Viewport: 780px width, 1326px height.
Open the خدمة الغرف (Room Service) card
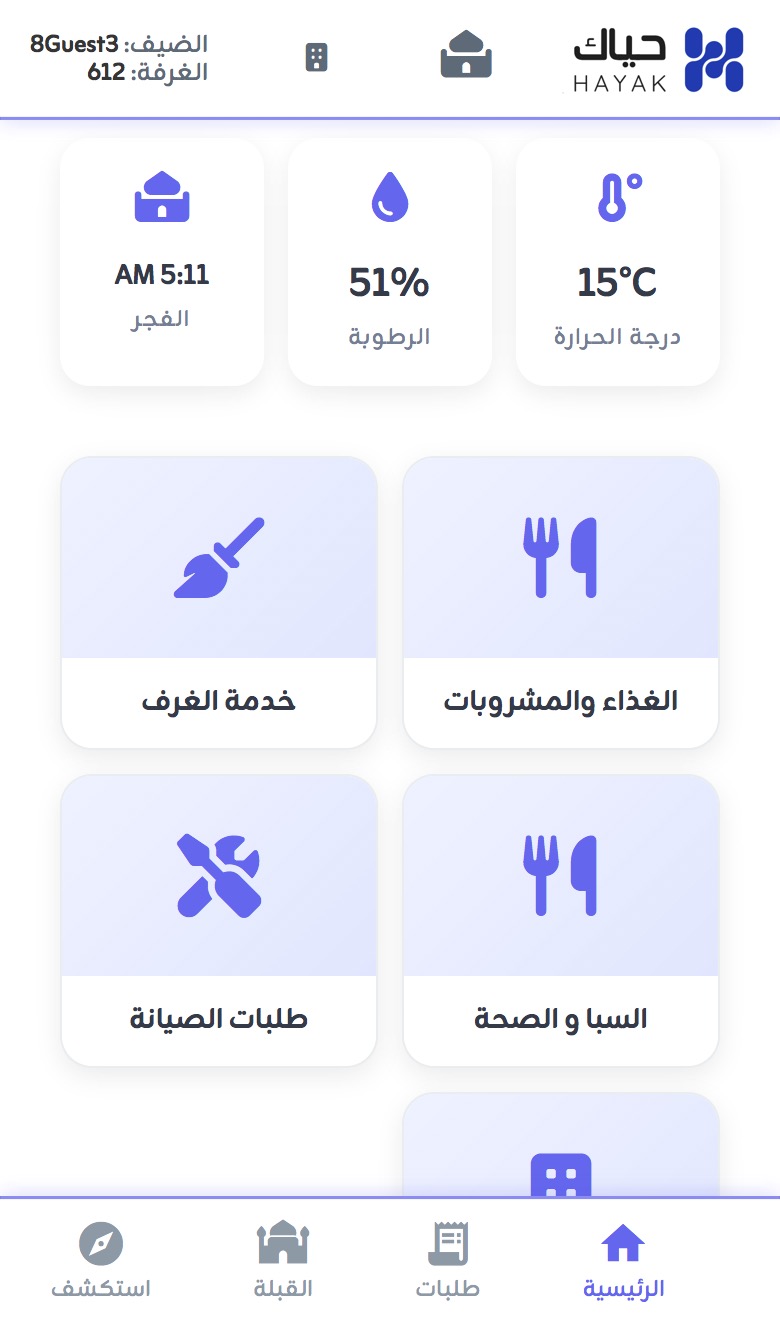(x=218, y=600)
